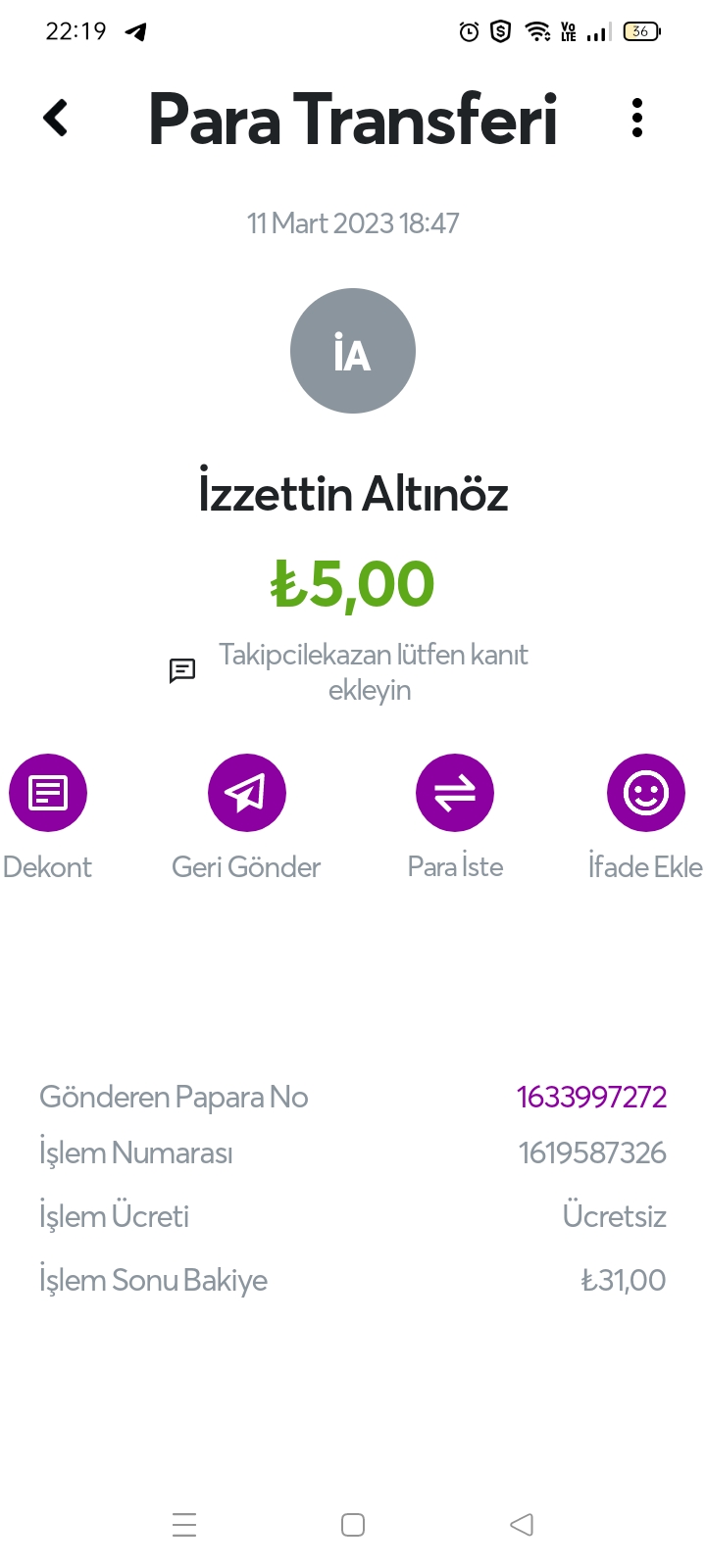Viewport: 706px width, 1568px height.
Task: Go back from Para Transferi screen
Action: tap(57, 119)
